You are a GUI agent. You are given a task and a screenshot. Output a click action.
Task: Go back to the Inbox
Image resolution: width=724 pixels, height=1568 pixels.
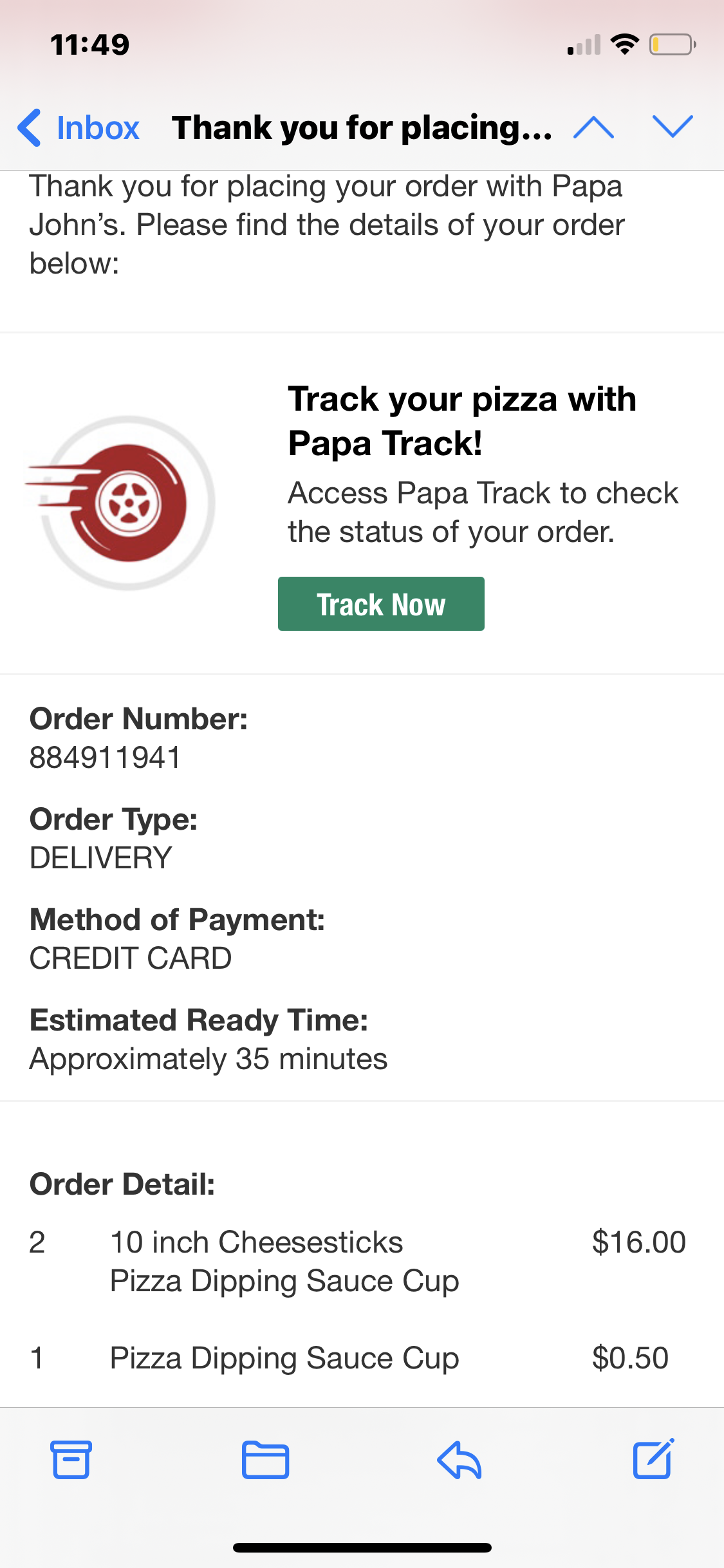click(x=79, y=127)
